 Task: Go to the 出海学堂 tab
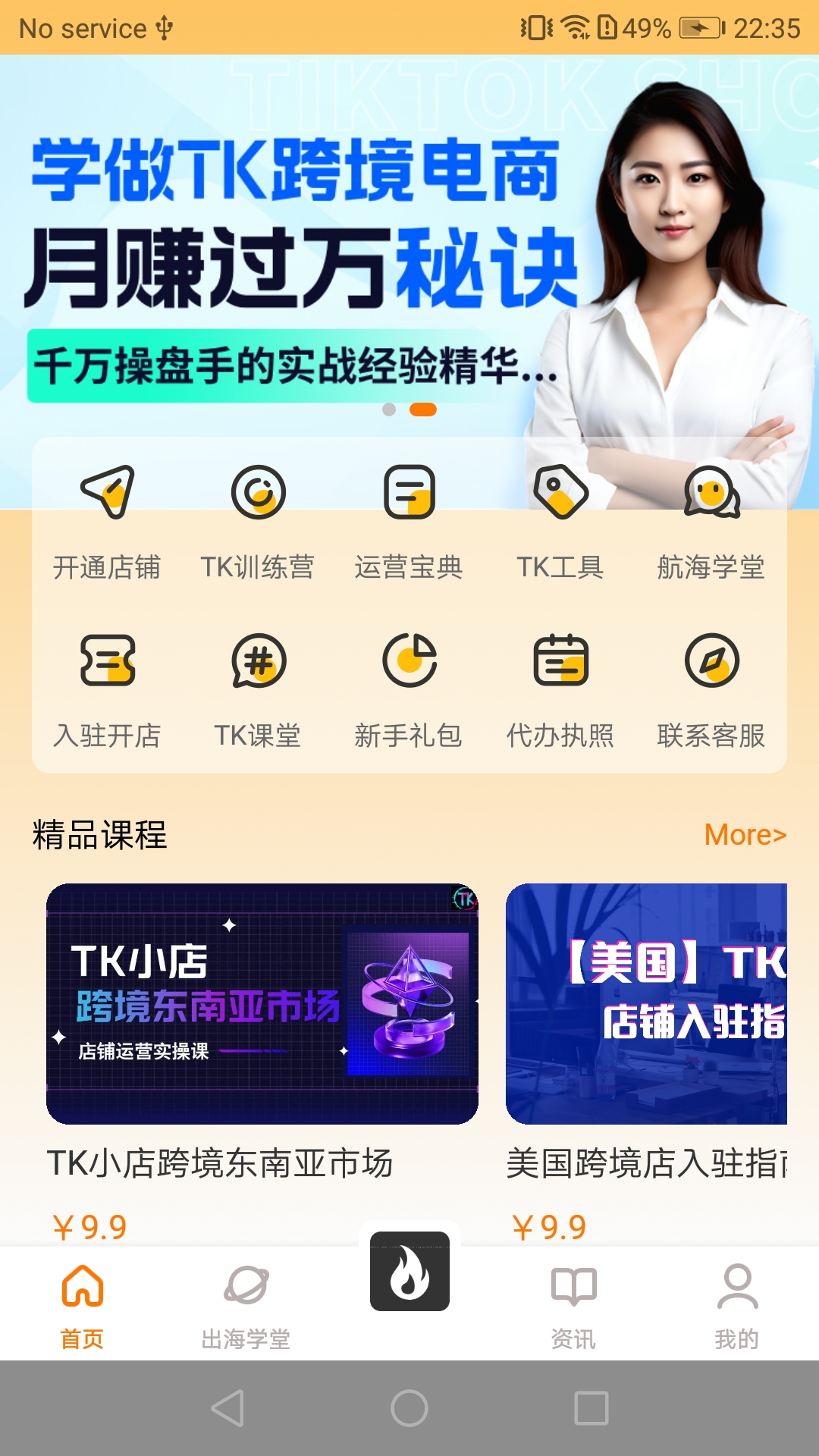246,1297
